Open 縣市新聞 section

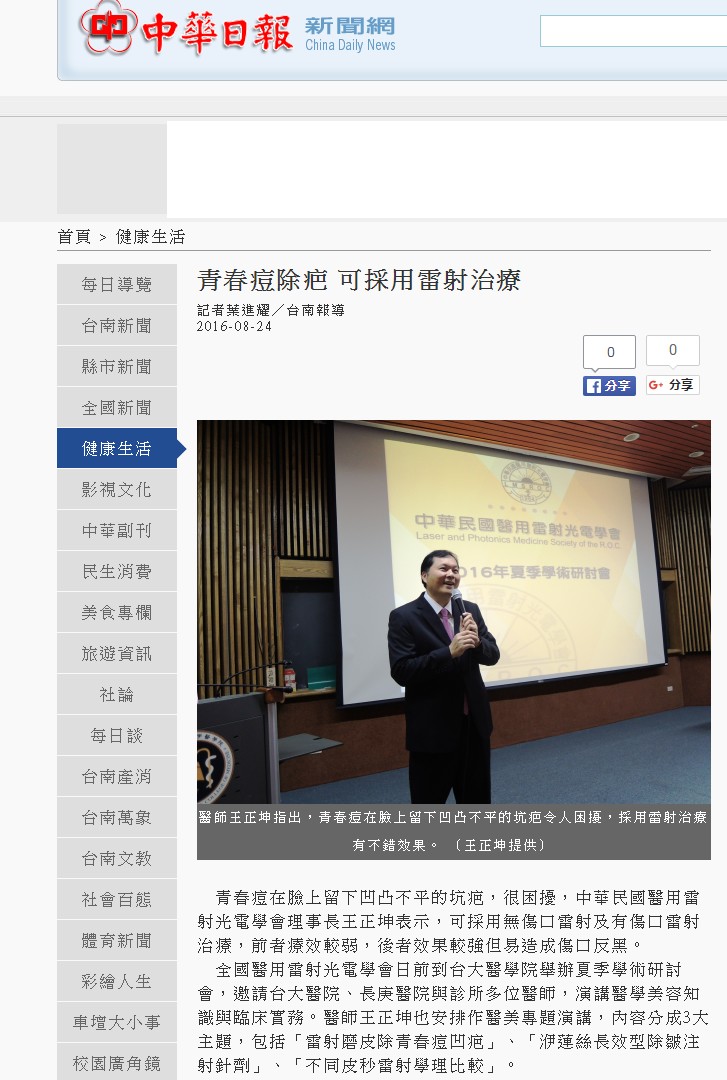click(117, 367)
